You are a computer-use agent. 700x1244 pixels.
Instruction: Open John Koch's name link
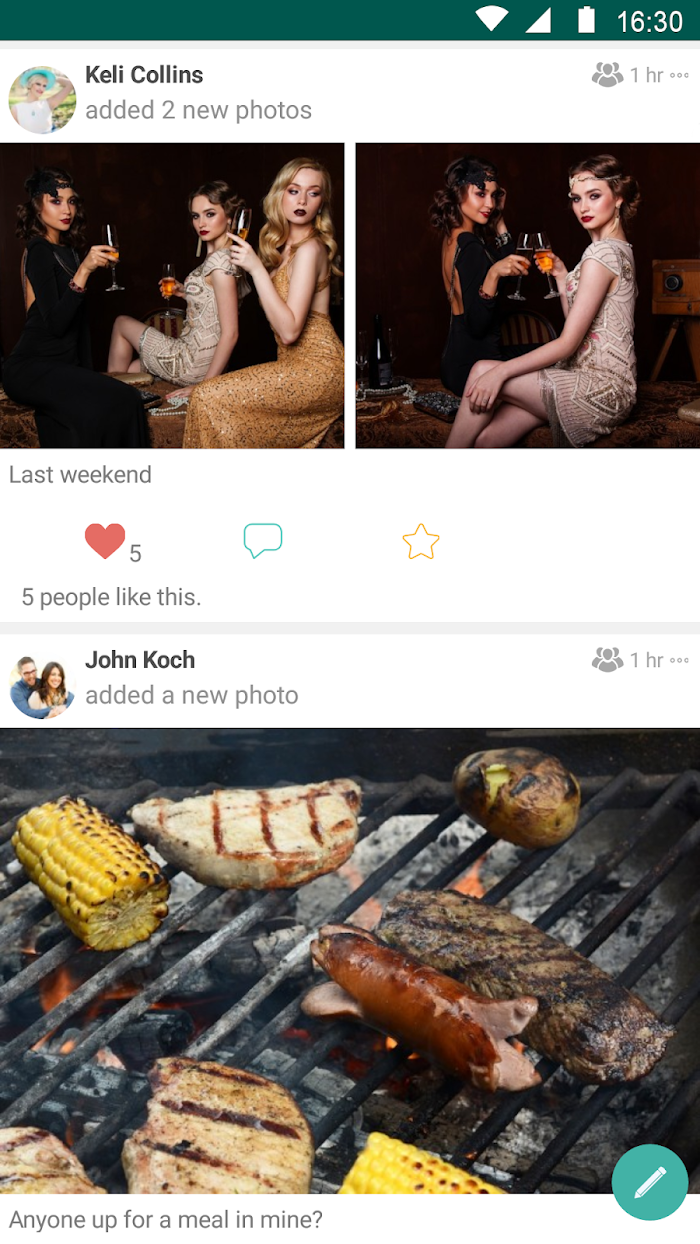coord(140,660)
